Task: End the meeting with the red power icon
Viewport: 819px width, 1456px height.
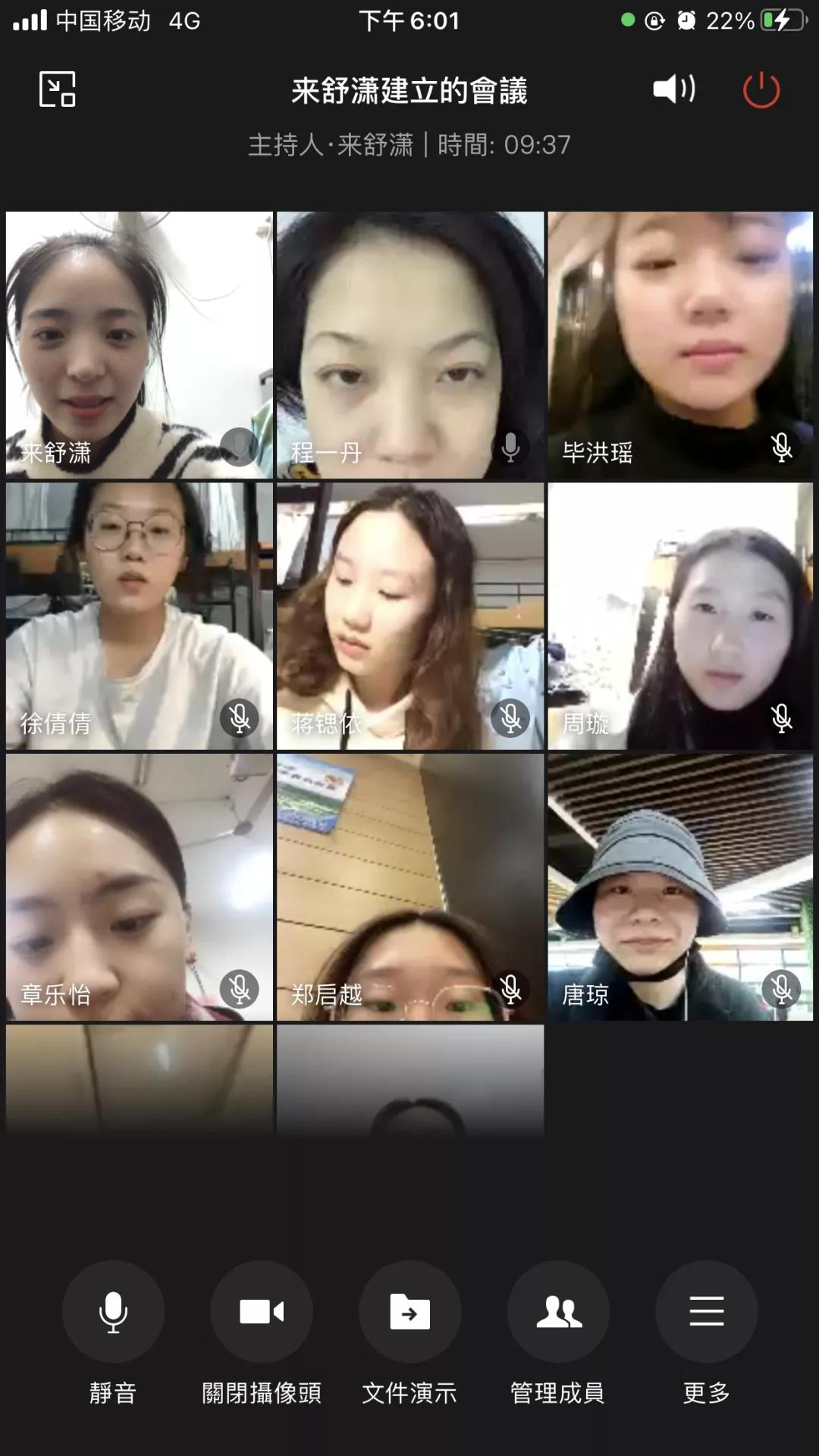Action: click(x=761, y=90)
